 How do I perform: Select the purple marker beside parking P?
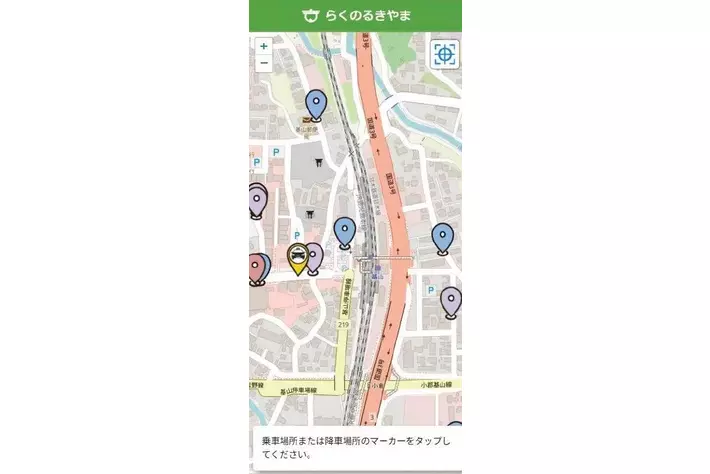click(x=451, y=300)
